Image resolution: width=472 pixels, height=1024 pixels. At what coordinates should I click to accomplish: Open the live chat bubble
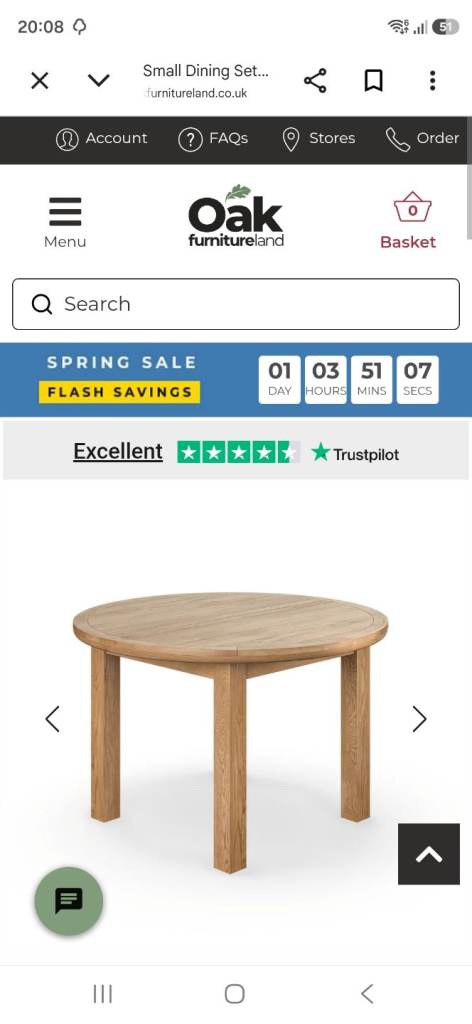(69, 901)
